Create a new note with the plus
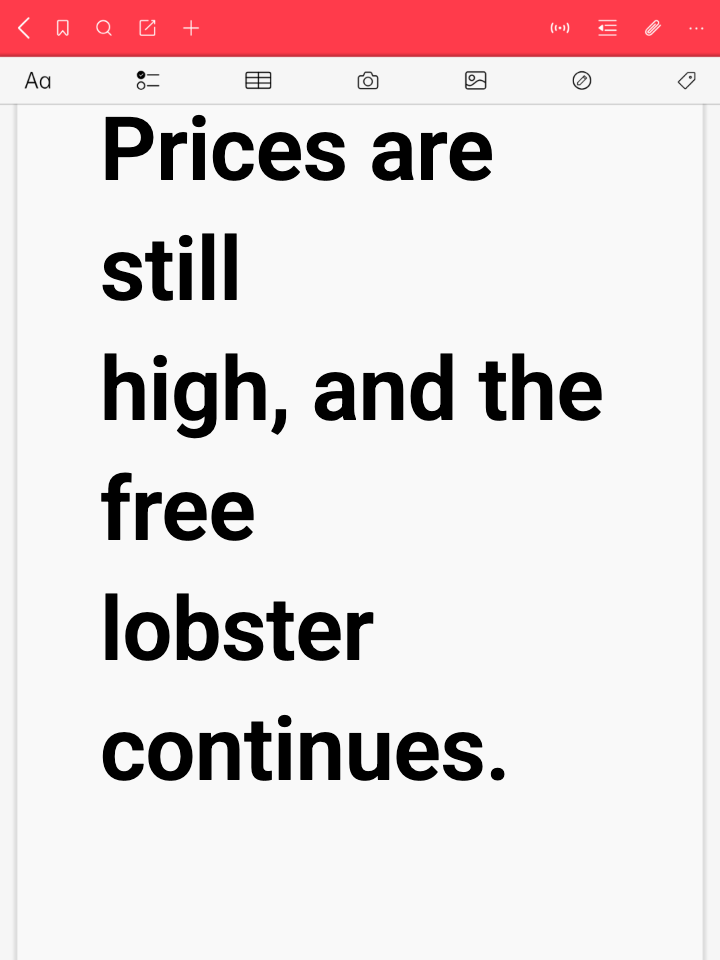720x960 pixels. [190, 28]
